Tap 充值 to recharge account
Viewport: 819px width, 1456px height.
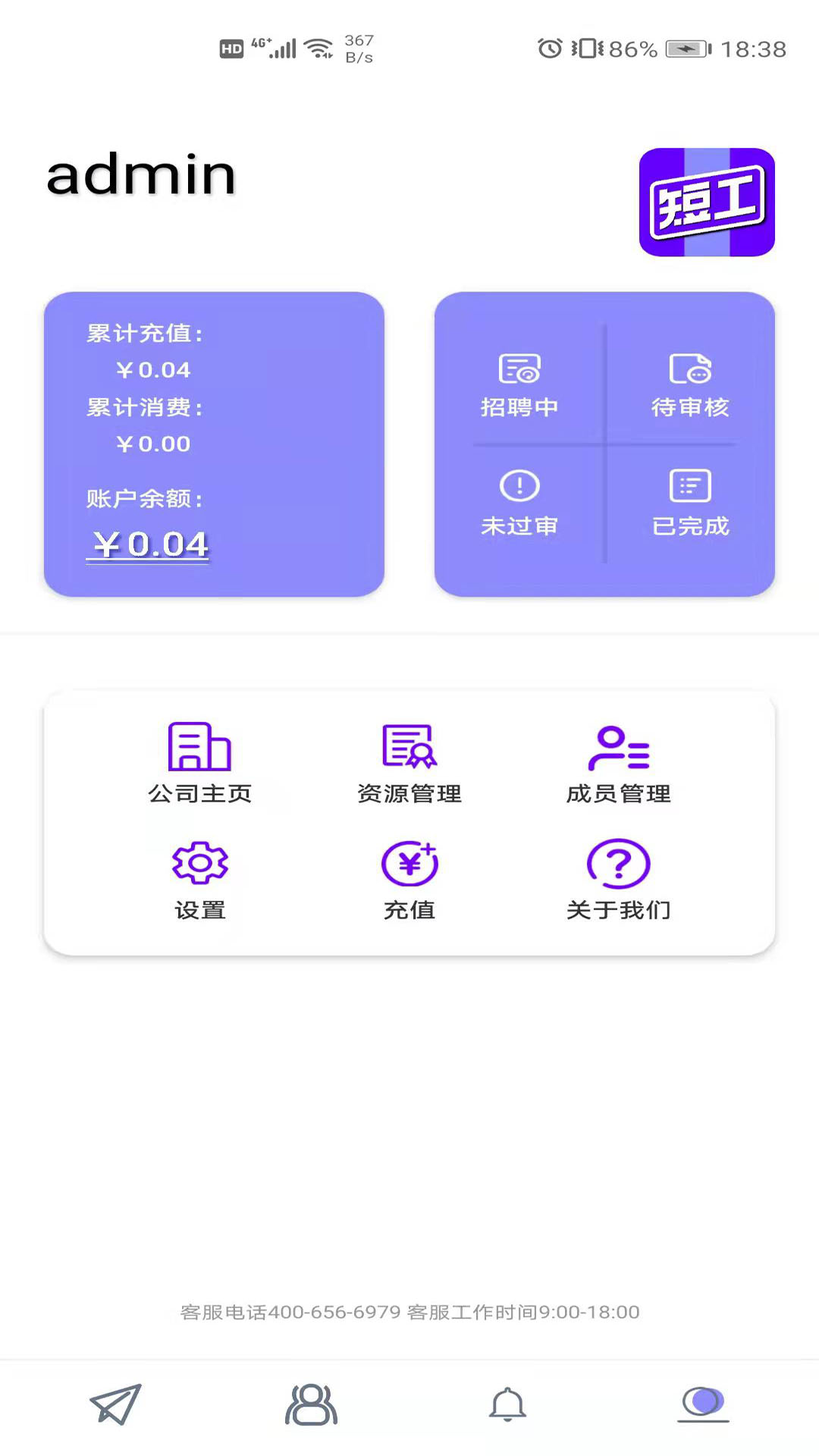[409, 879]
